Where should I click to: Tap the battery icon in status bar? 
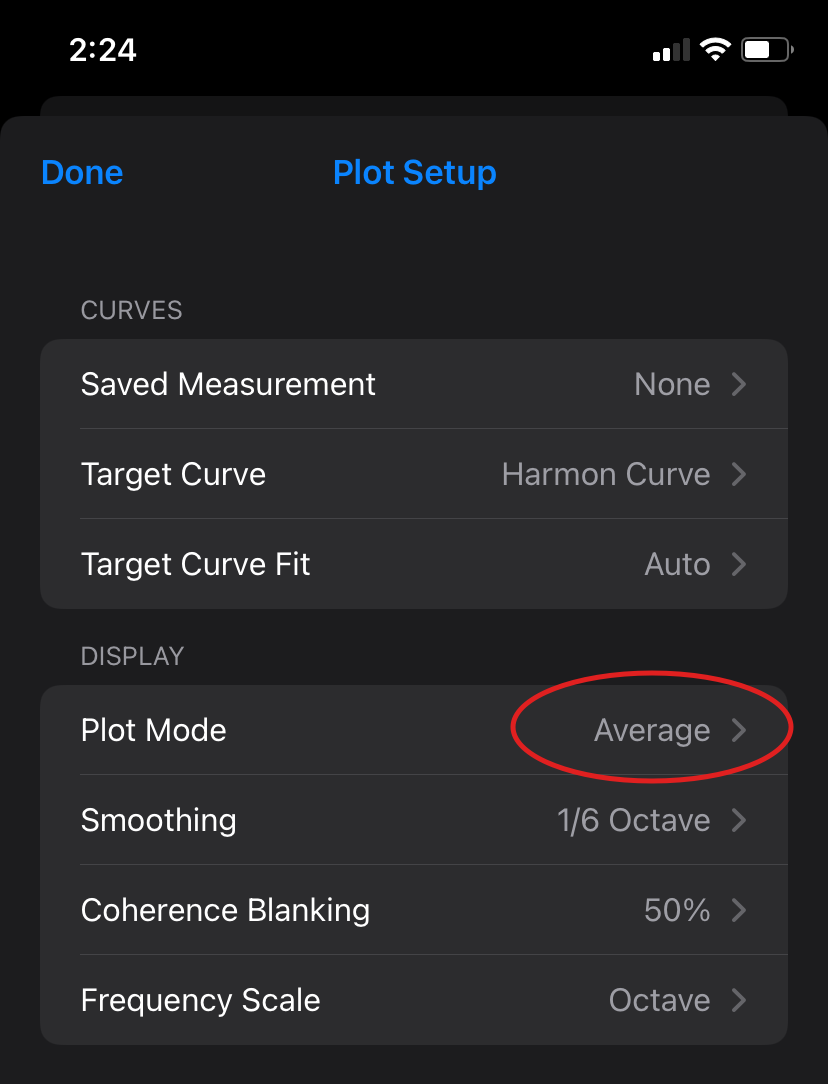point(766,48)
